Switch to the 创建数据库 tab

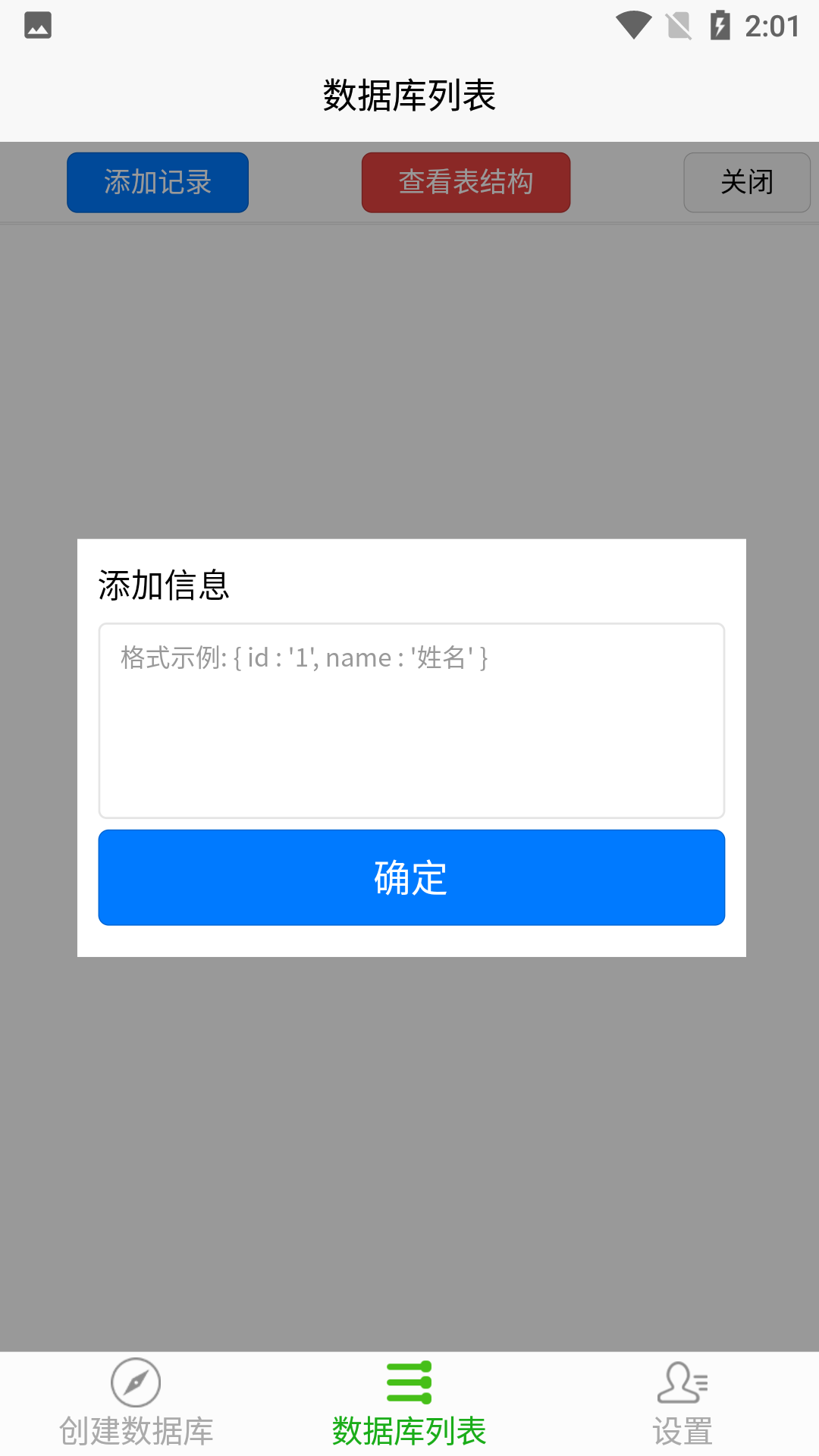[136, 1403]
